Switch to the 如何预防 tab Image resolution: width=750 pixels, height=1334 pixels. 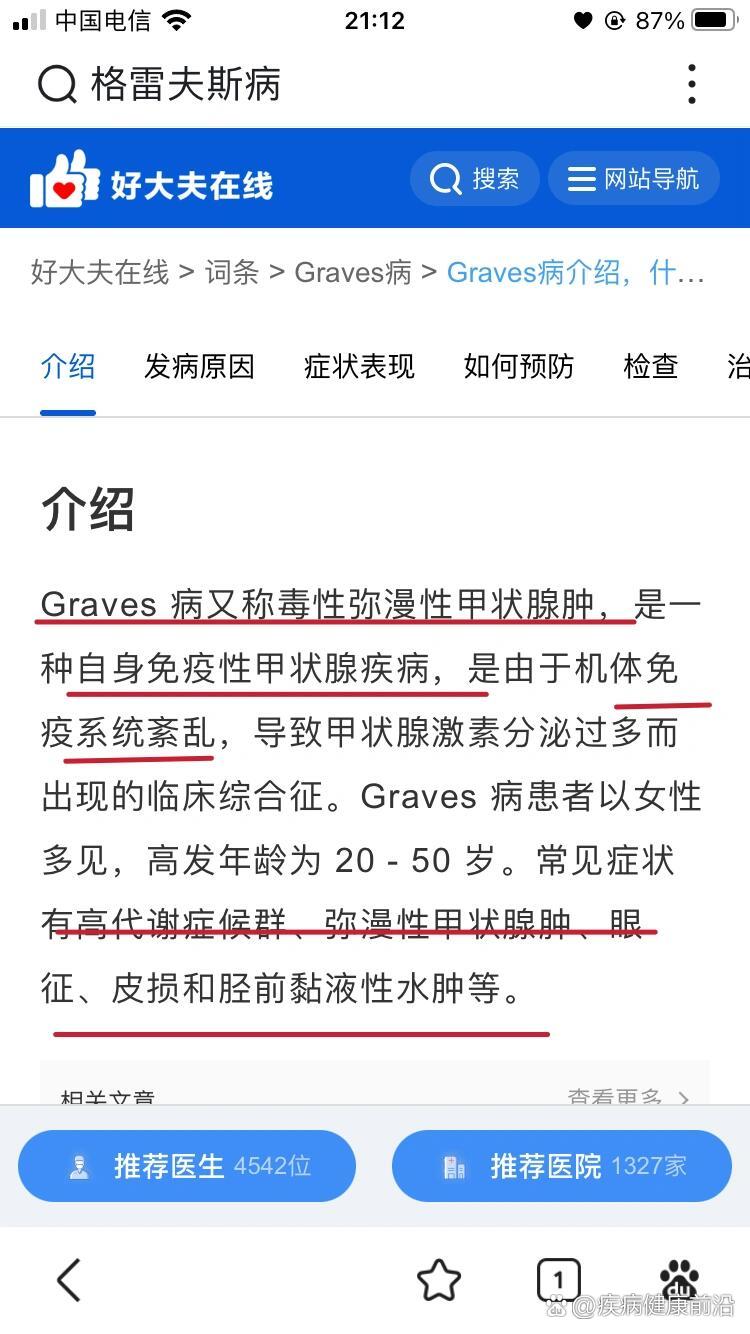(x=518, y=367)
